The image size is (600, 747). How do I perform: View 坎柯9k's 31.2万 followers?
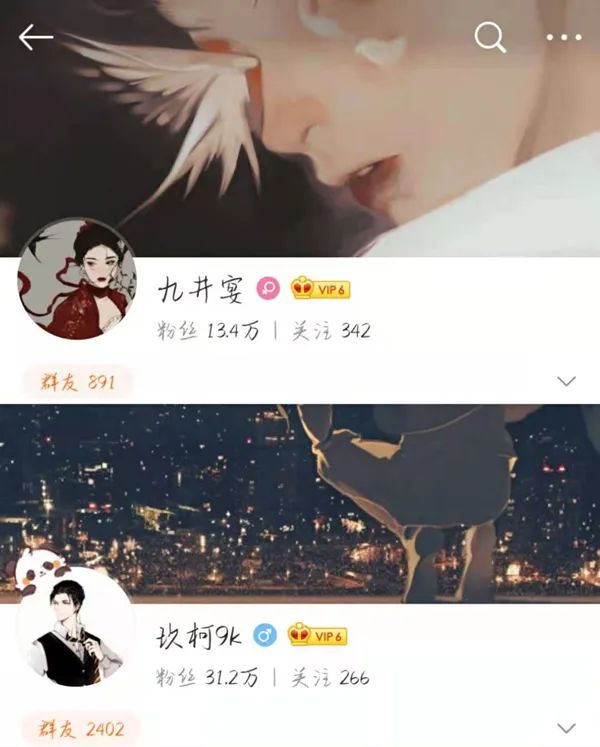click(x=207, y=677)
